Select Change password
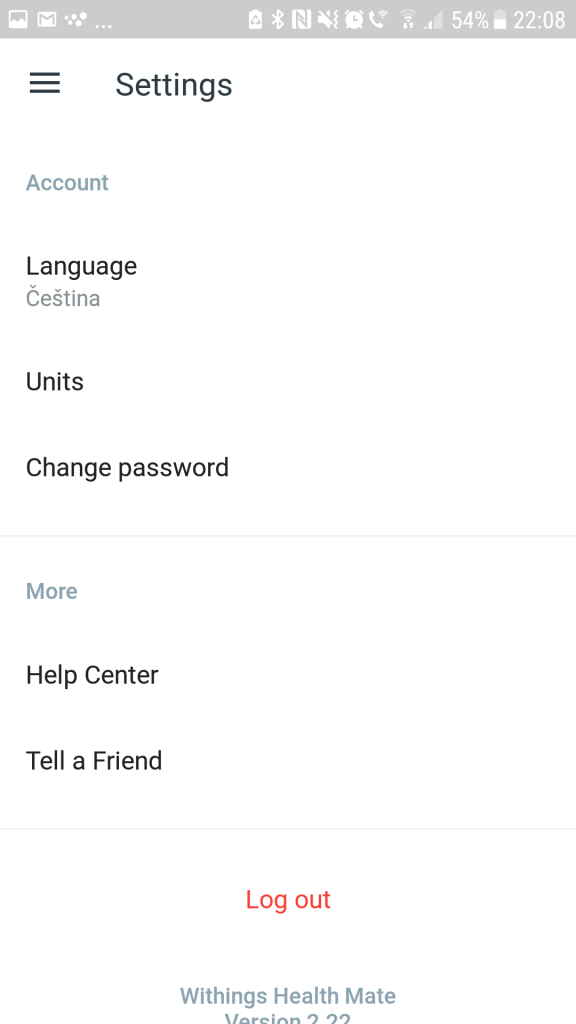This screenshot has width=576, height=1024. click(x=288, y=468)
